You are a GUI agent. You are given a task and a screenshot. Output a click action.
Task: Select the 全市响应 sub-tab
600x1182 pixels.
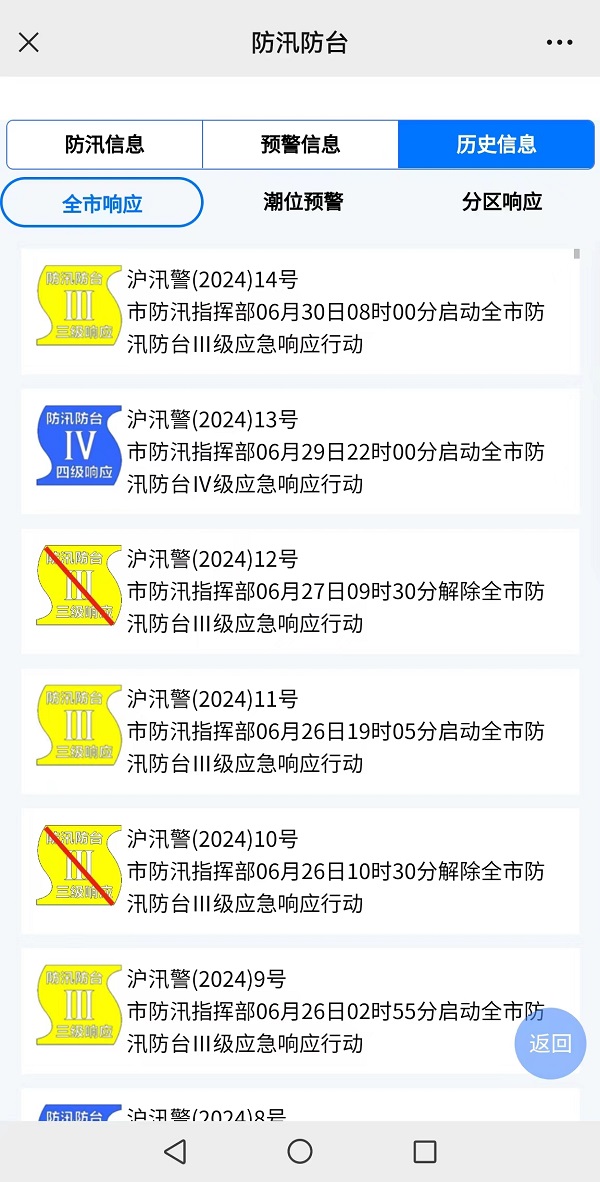(x=102, y=203)
